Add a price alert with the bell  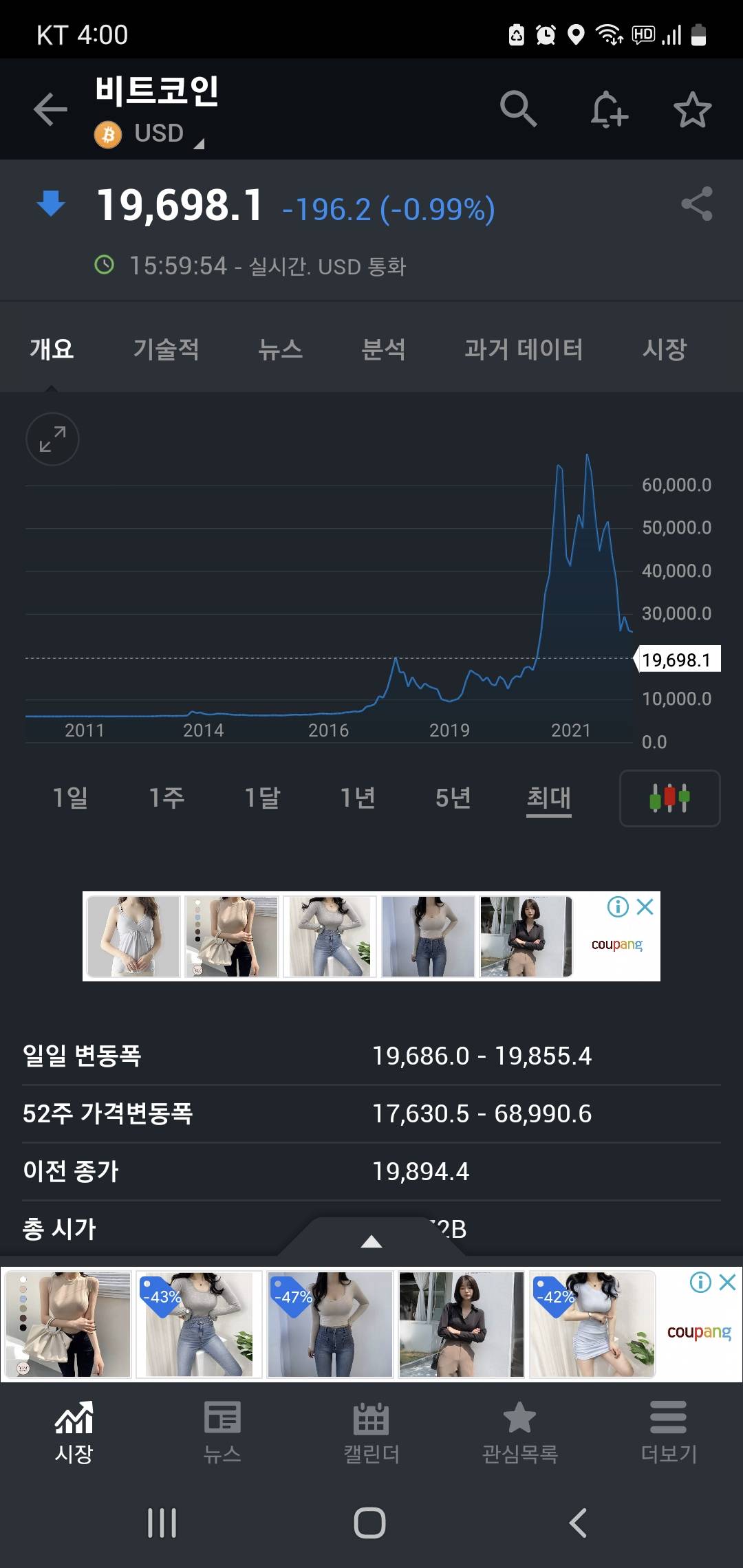click(608, 109)
